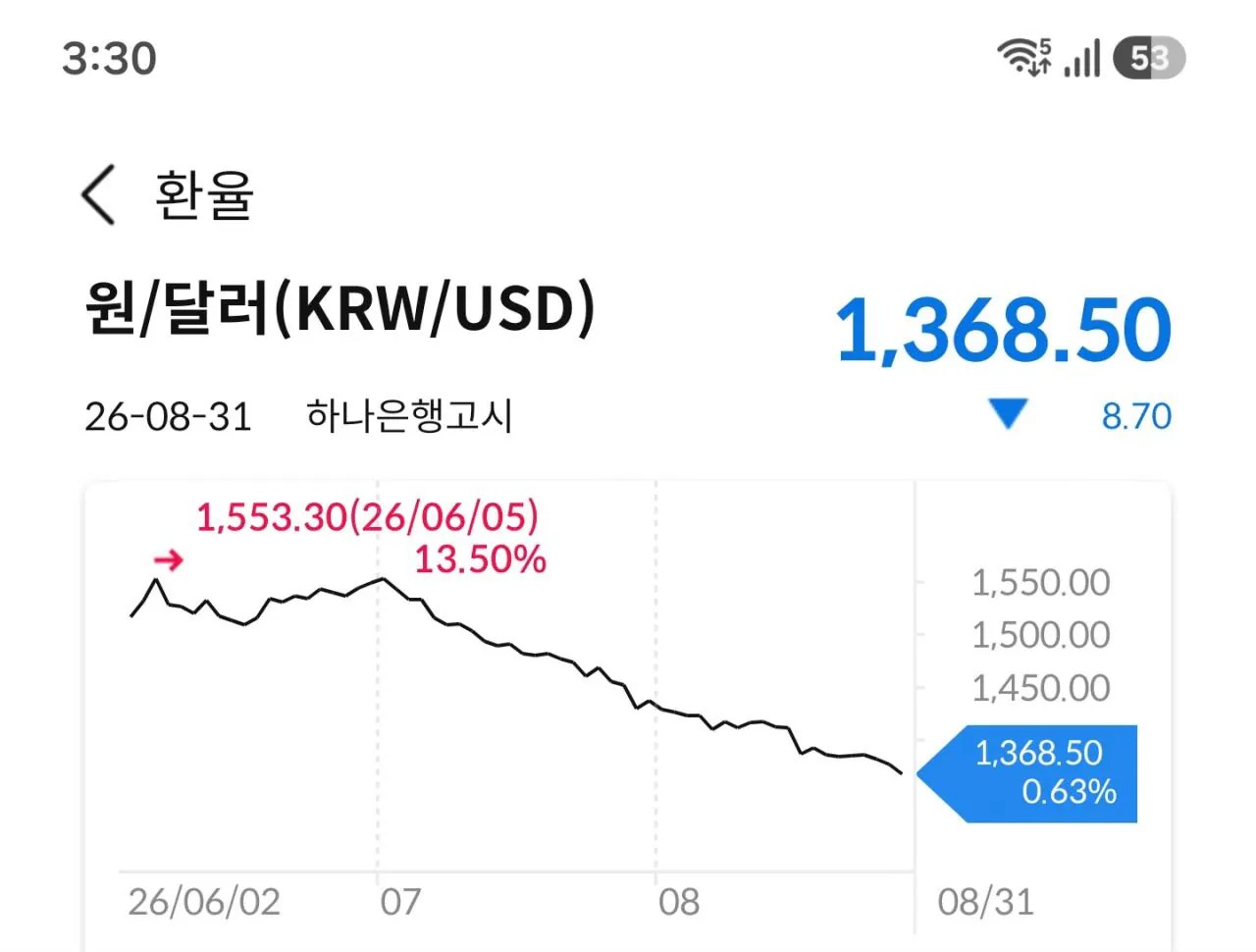Go back from the 환율 screen
The height and width of the screenshot is (952, 1256).
coord(98,194)
